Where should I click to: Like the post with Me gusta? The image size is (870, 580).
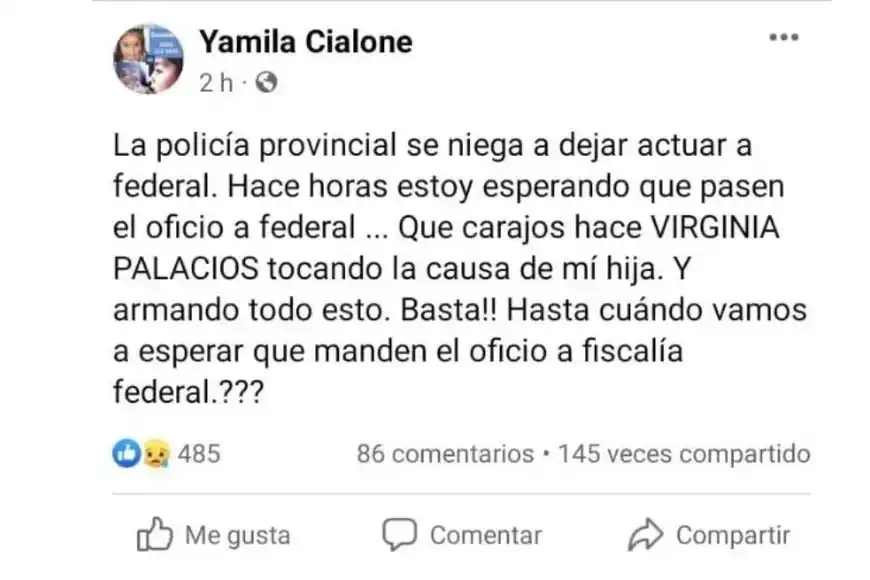click(x=213, y=535)
